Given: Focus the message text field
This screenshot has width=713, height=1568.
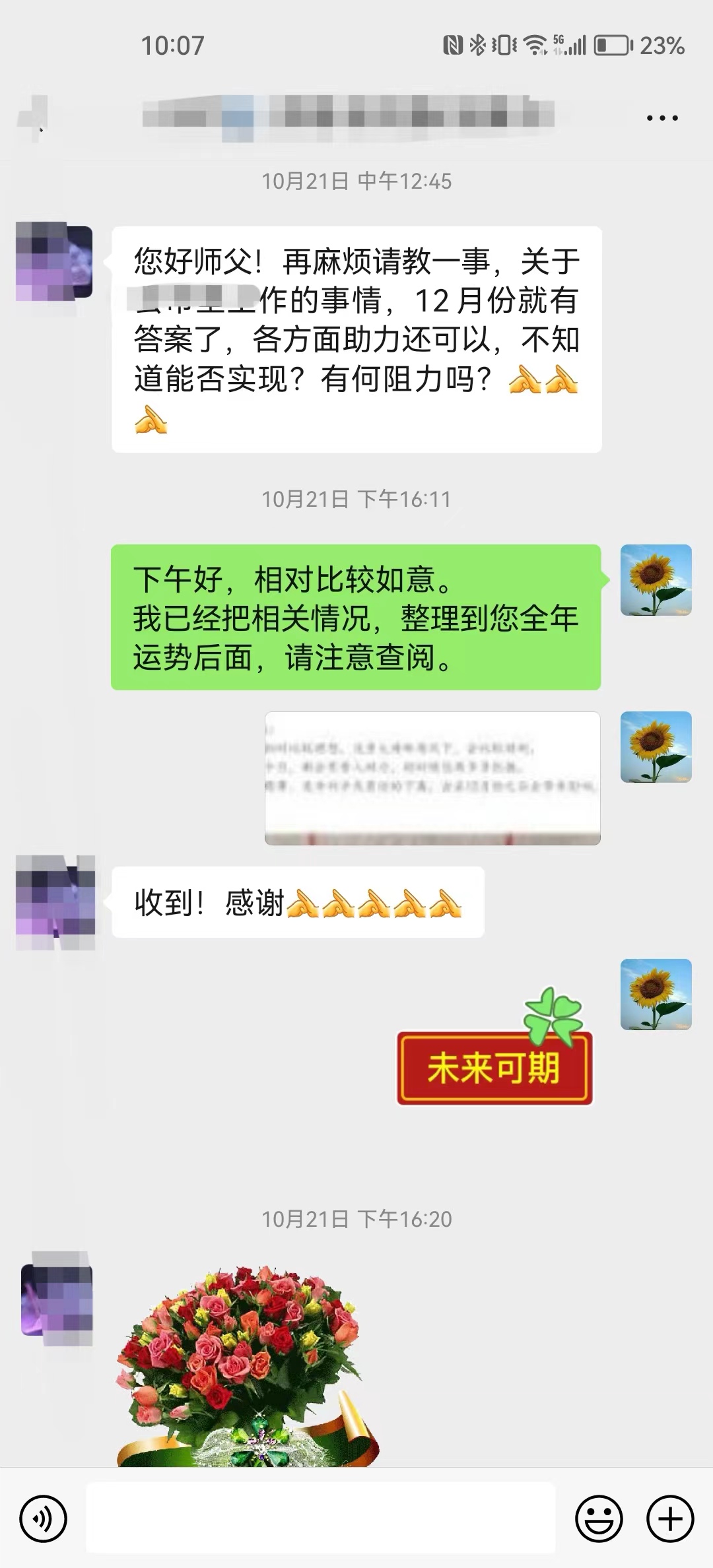Looking at the screenshot, I should 321,1518.
